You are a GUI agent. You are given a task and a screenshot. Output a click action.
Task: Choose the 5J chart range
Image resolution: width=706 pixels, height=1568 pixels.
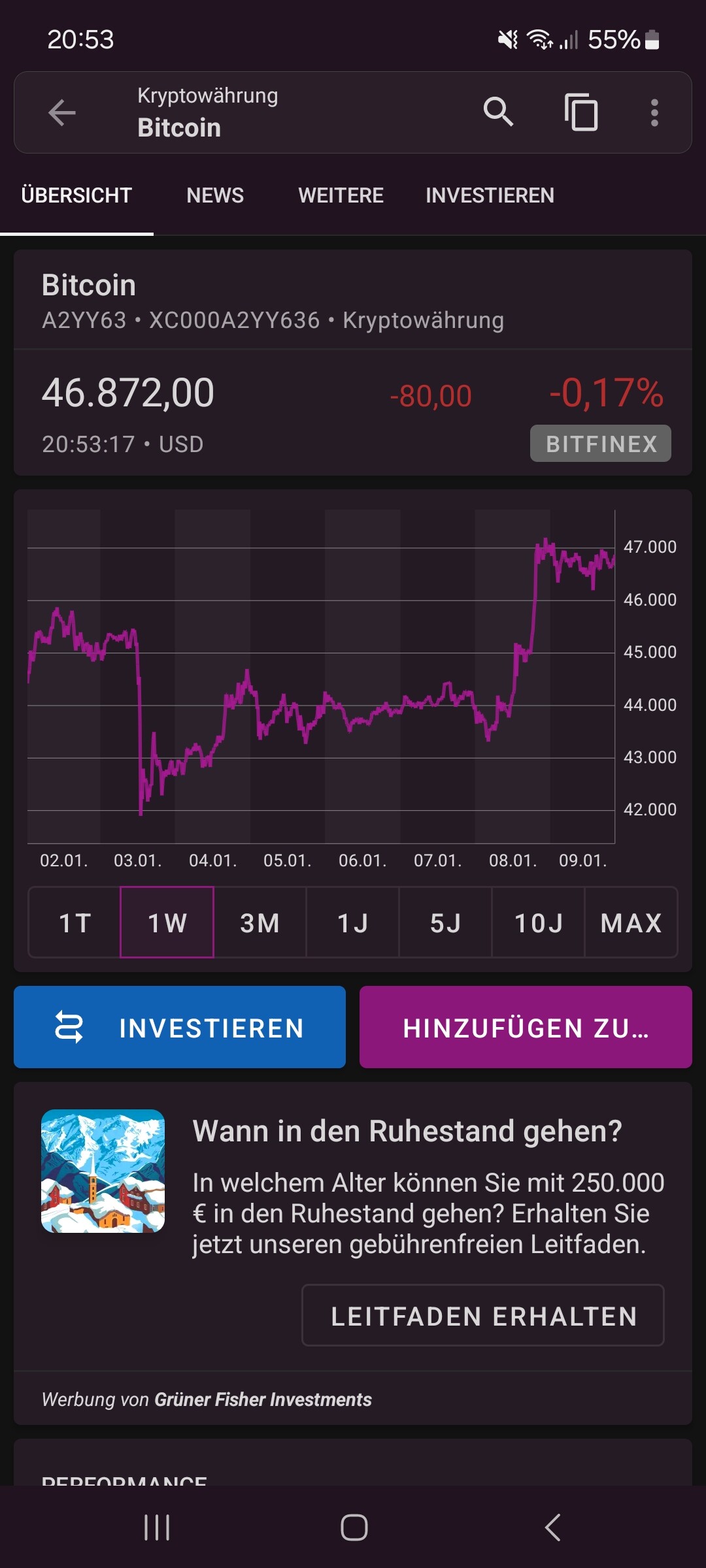point(445,923)
